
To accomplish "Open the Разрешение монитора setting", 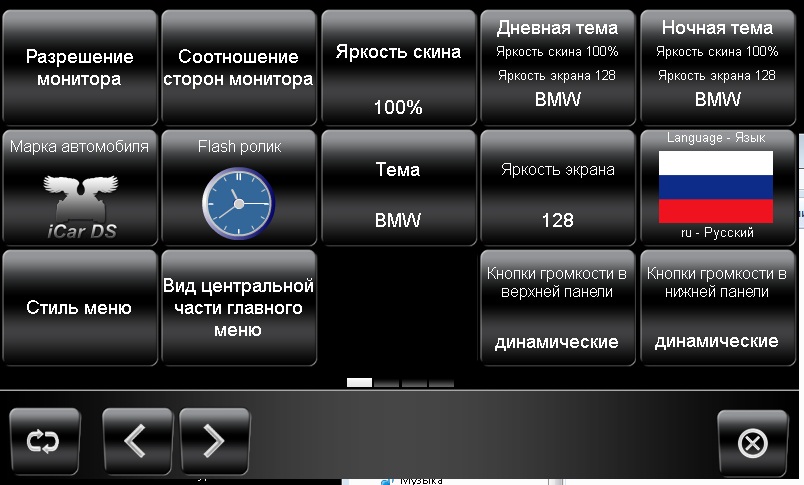I will pos(79,67).
